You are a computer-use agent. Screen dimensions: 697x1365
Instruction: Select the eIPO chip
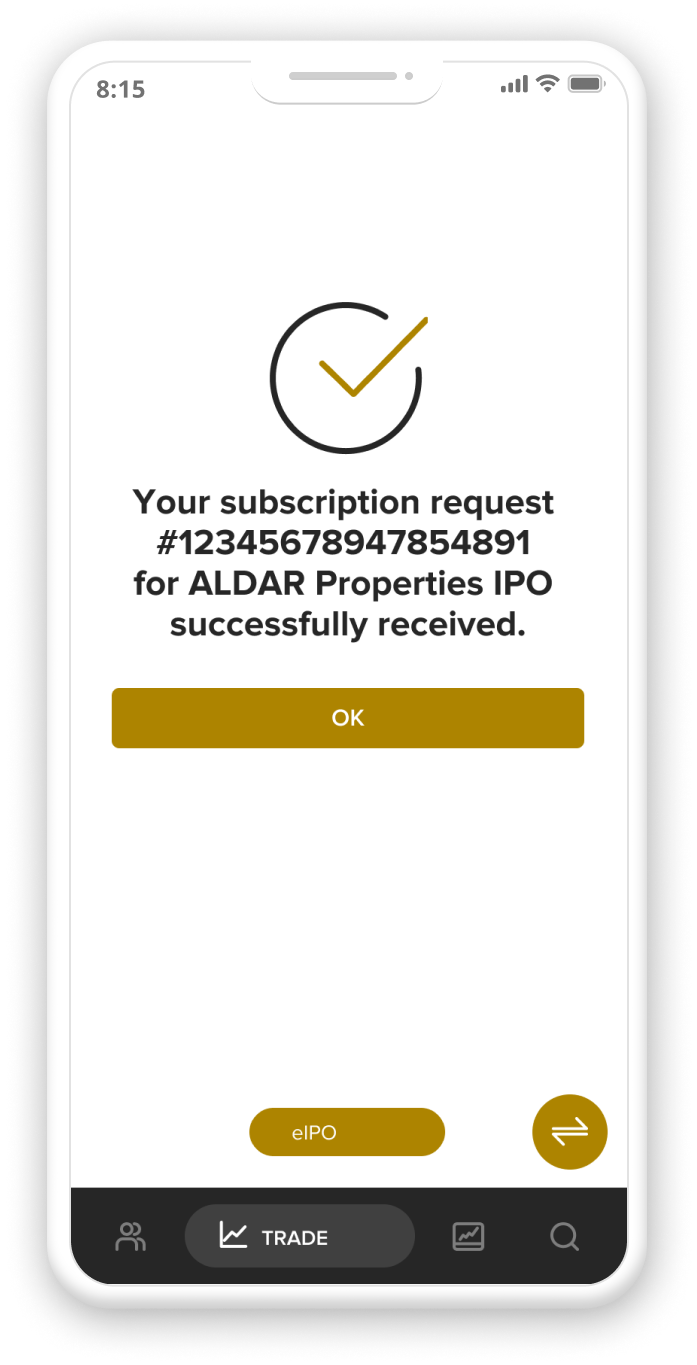coord(346,1132)
